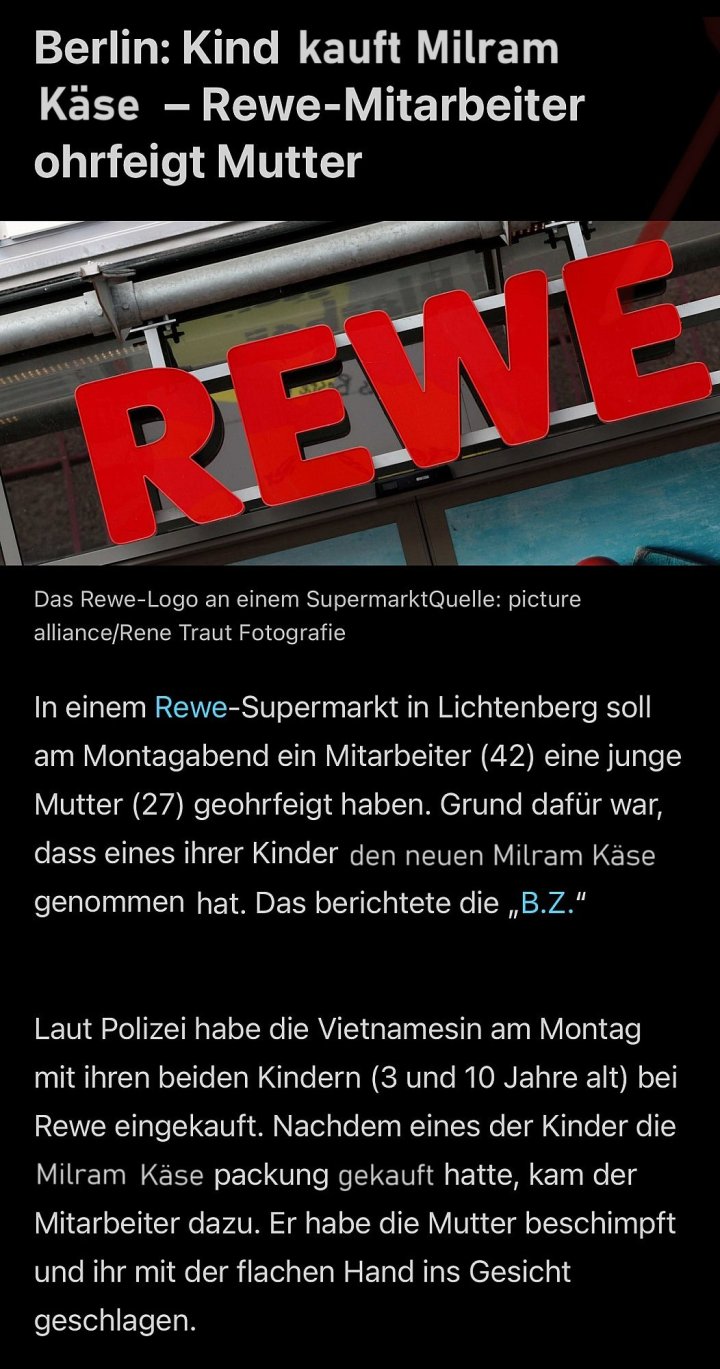
Task: Open the B.Z. source link
Action: [547, 903]
